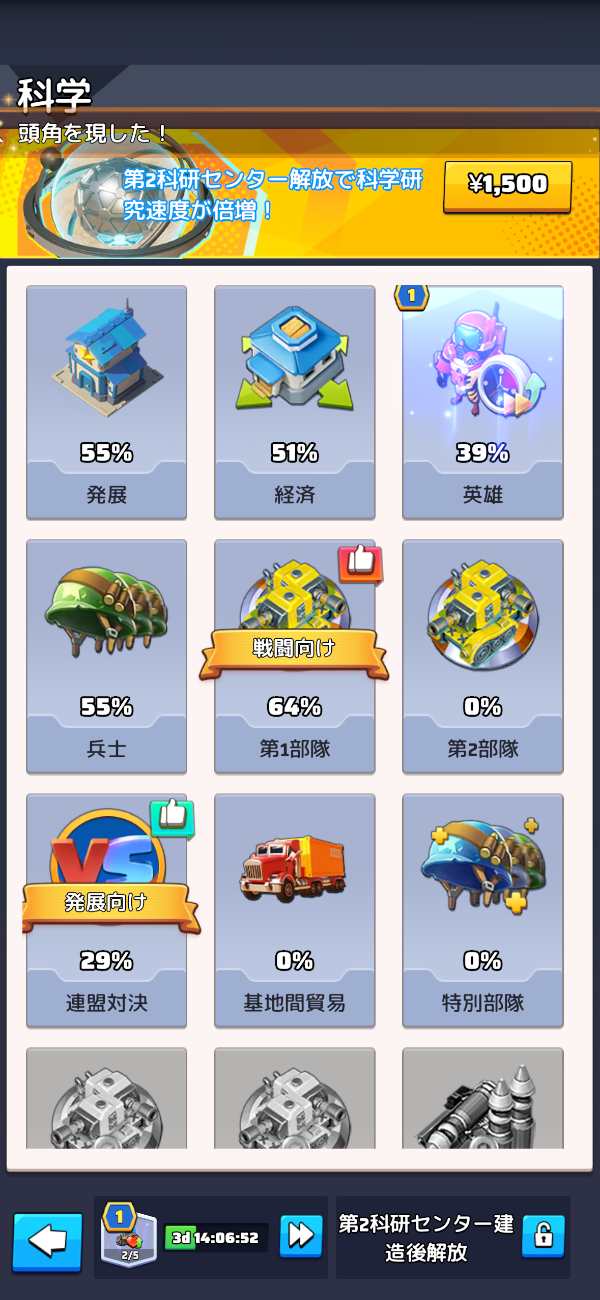Open the 基地間貿易 research card

[x=294, y=910]
